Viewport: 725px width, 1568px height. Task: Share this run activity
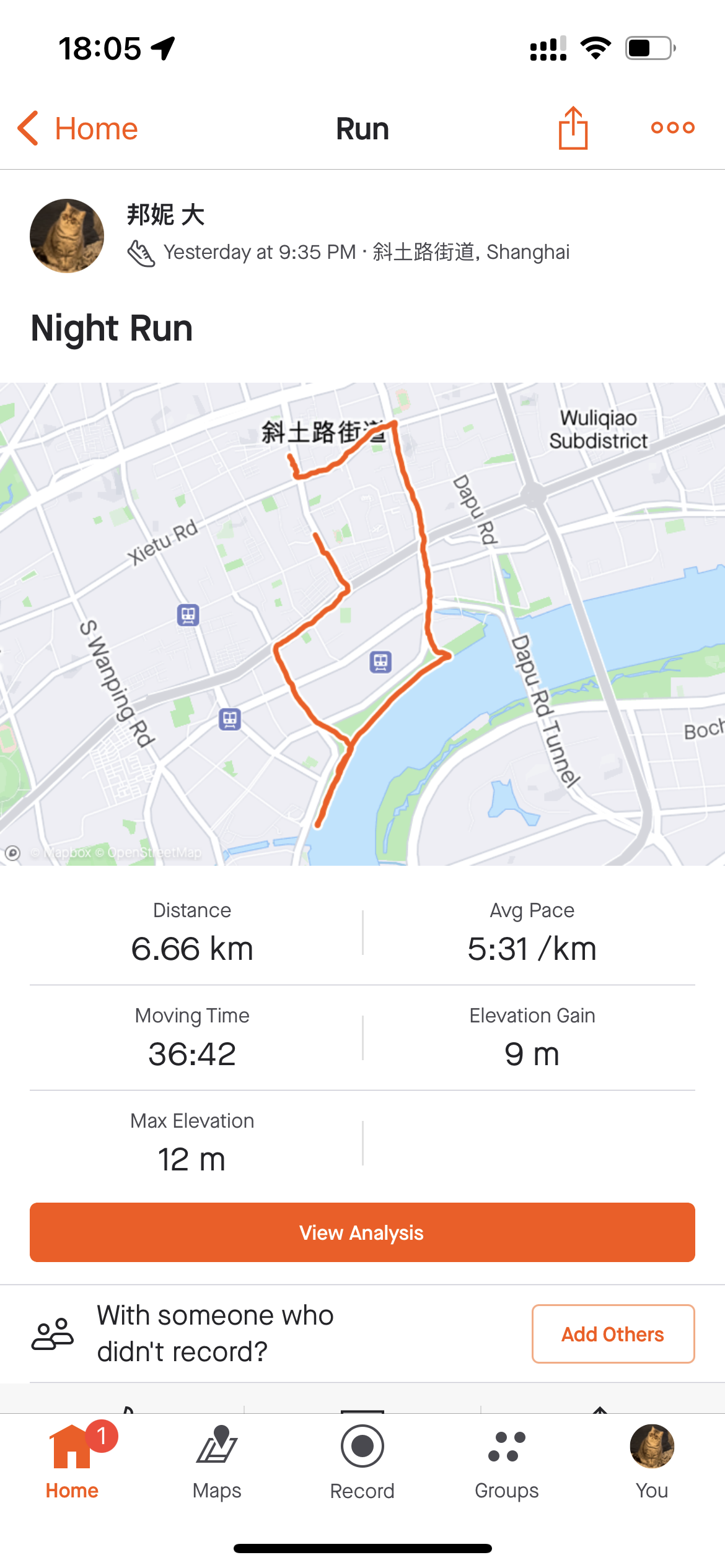573,128
